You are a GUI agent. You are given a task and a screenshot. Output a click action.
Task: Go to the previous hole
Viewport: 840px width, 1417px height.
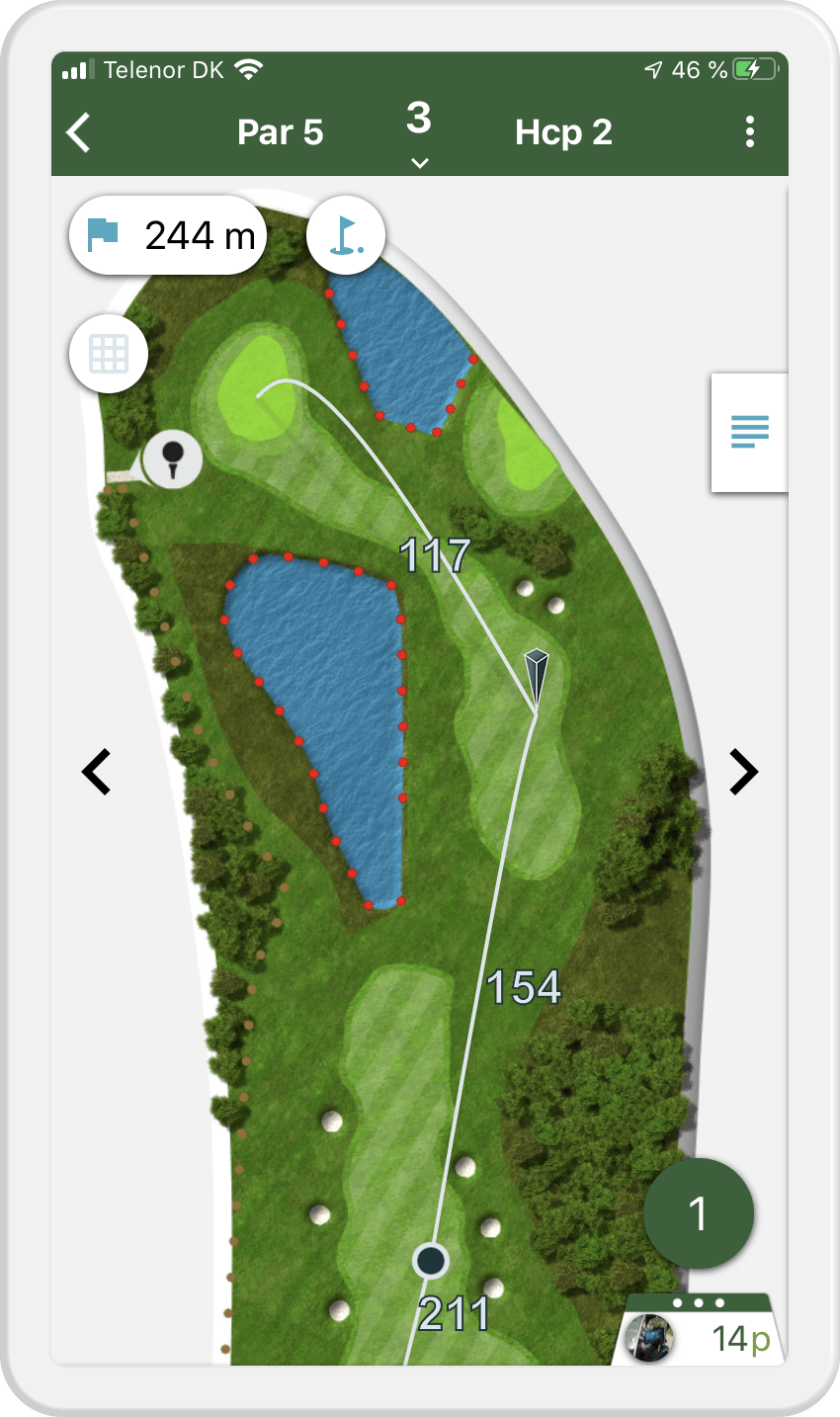(96, 772)
